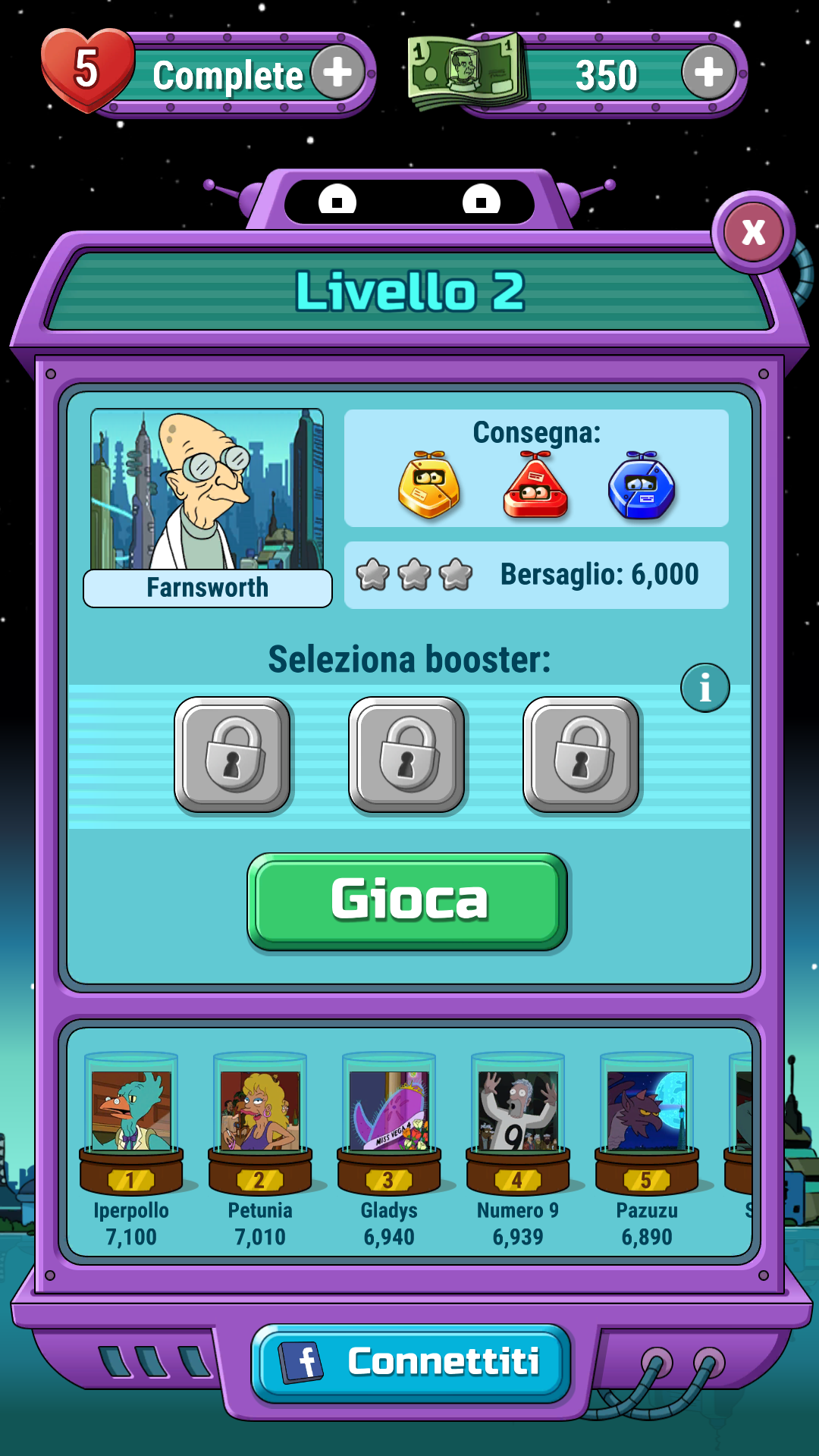Open the booster info icon
819x1456 pixels.
click(704, 688)
